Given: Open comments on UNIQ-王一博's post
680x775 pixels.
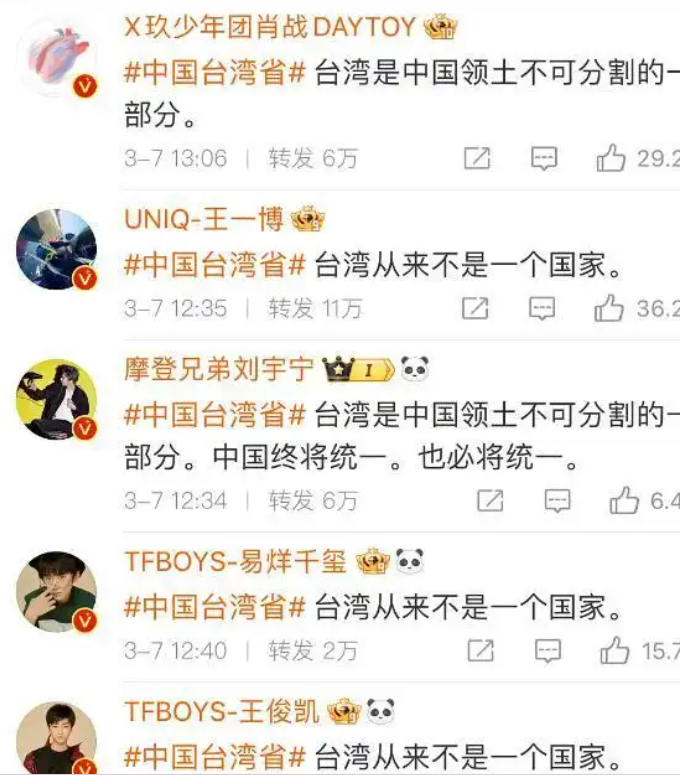Looking at the screenshot, I should tap(541, 309).
